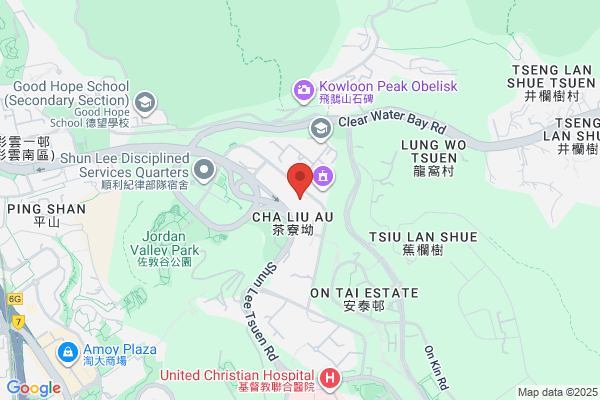The width and height of the screenshot is (600, 400).
Task: Open the United Christian Hospital marker
Action: [x=330, y=379]
